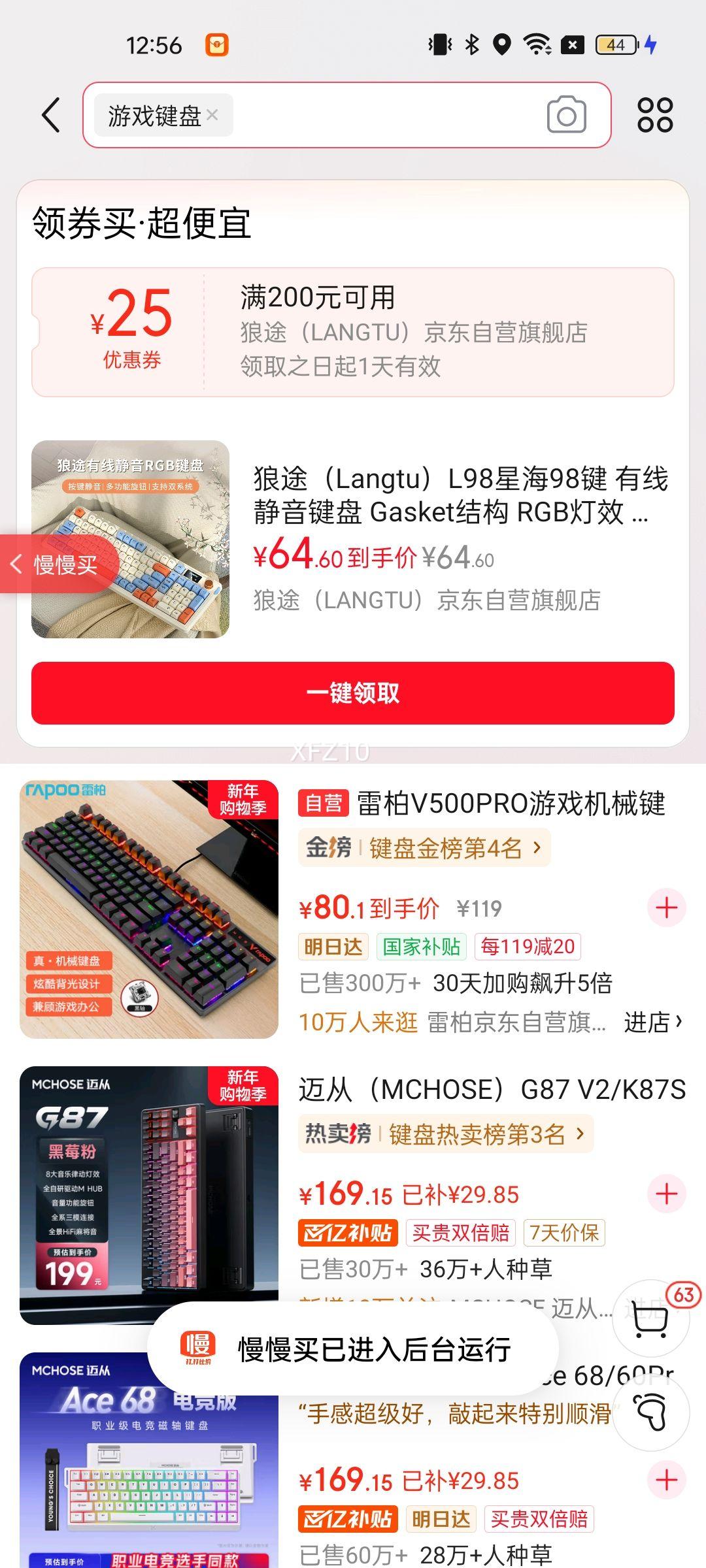Add 迈从 G87 V2 to the cart
Viewport: 706px width, 1568px height.
[x=666, y=1194]
